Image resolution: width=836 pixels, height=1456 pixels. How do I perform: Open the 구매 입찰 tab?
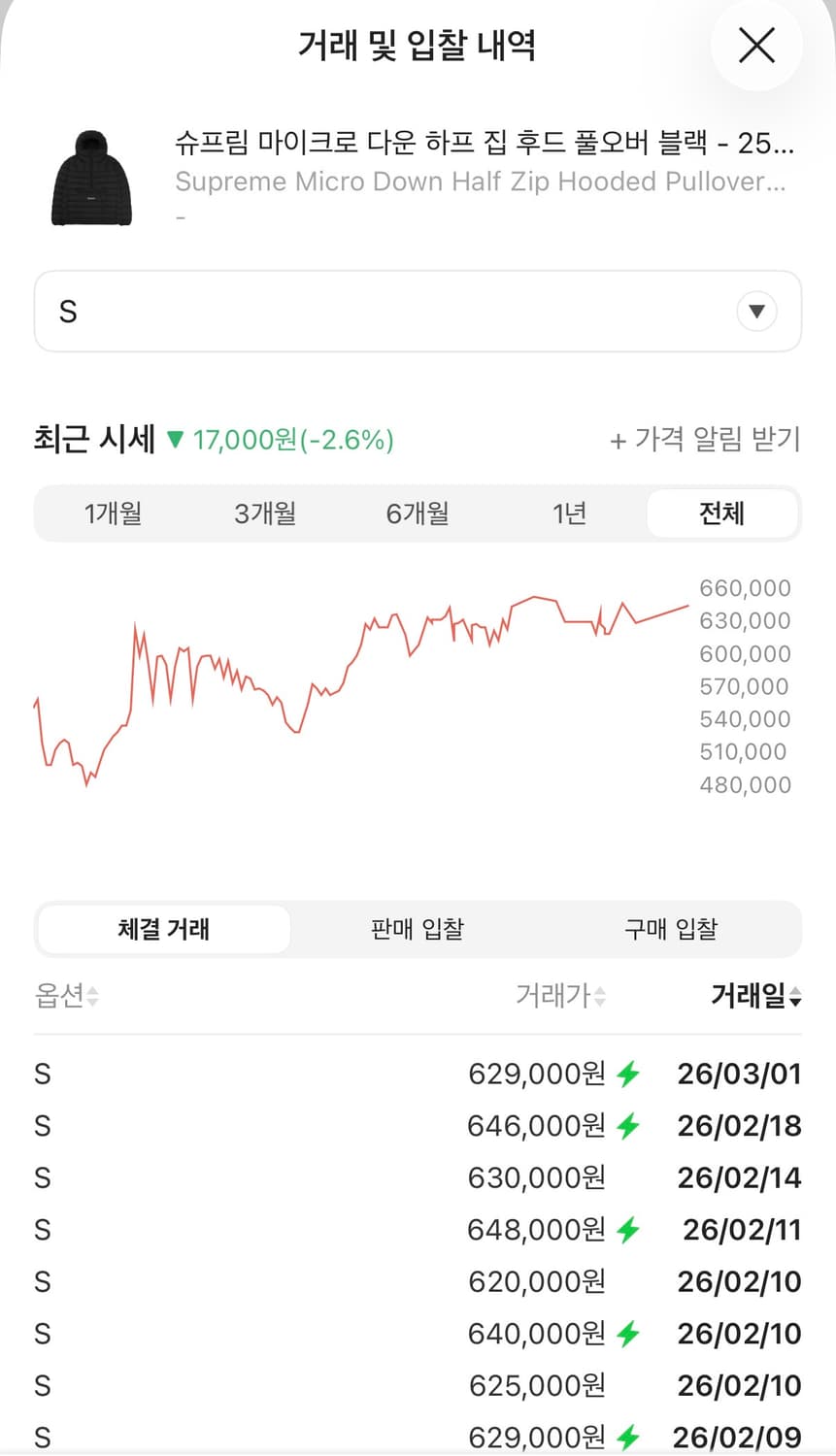pyautogui.click(x=669, y=929)
